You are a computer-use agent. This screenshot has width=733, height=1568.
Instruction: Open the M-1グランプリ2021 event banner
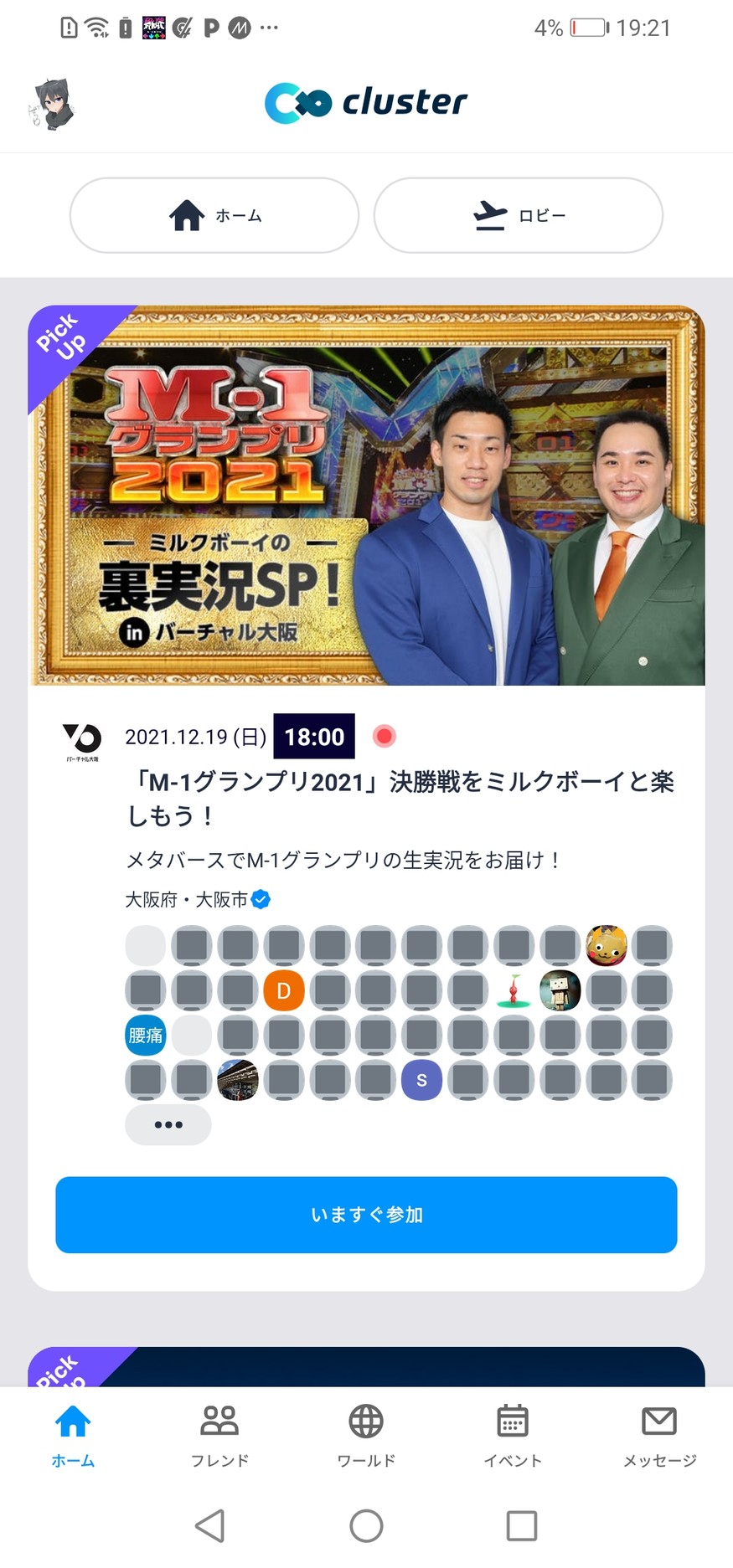[x=366, y=496]
